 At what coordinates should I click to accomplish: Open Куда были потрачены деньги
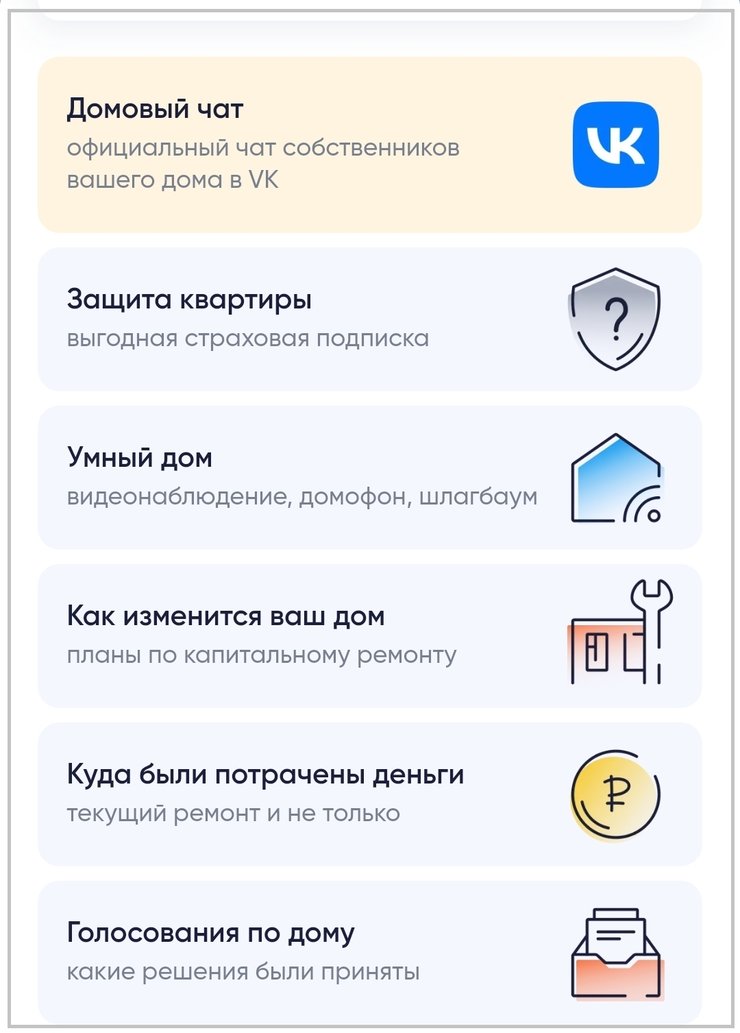click(x=369, y=794)
